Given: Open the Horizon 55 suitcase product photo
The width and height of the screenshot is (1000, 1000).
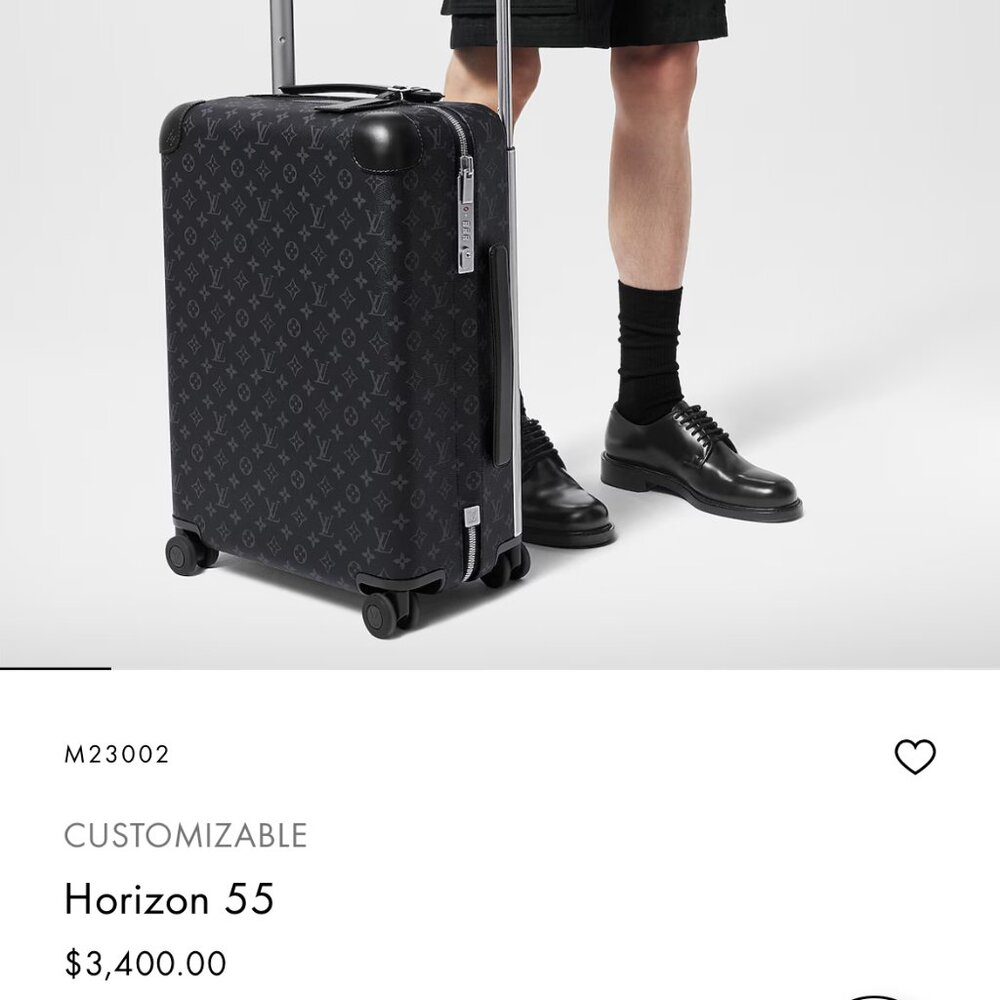Looking at the screenshot, I should click(x=500, y=334).
